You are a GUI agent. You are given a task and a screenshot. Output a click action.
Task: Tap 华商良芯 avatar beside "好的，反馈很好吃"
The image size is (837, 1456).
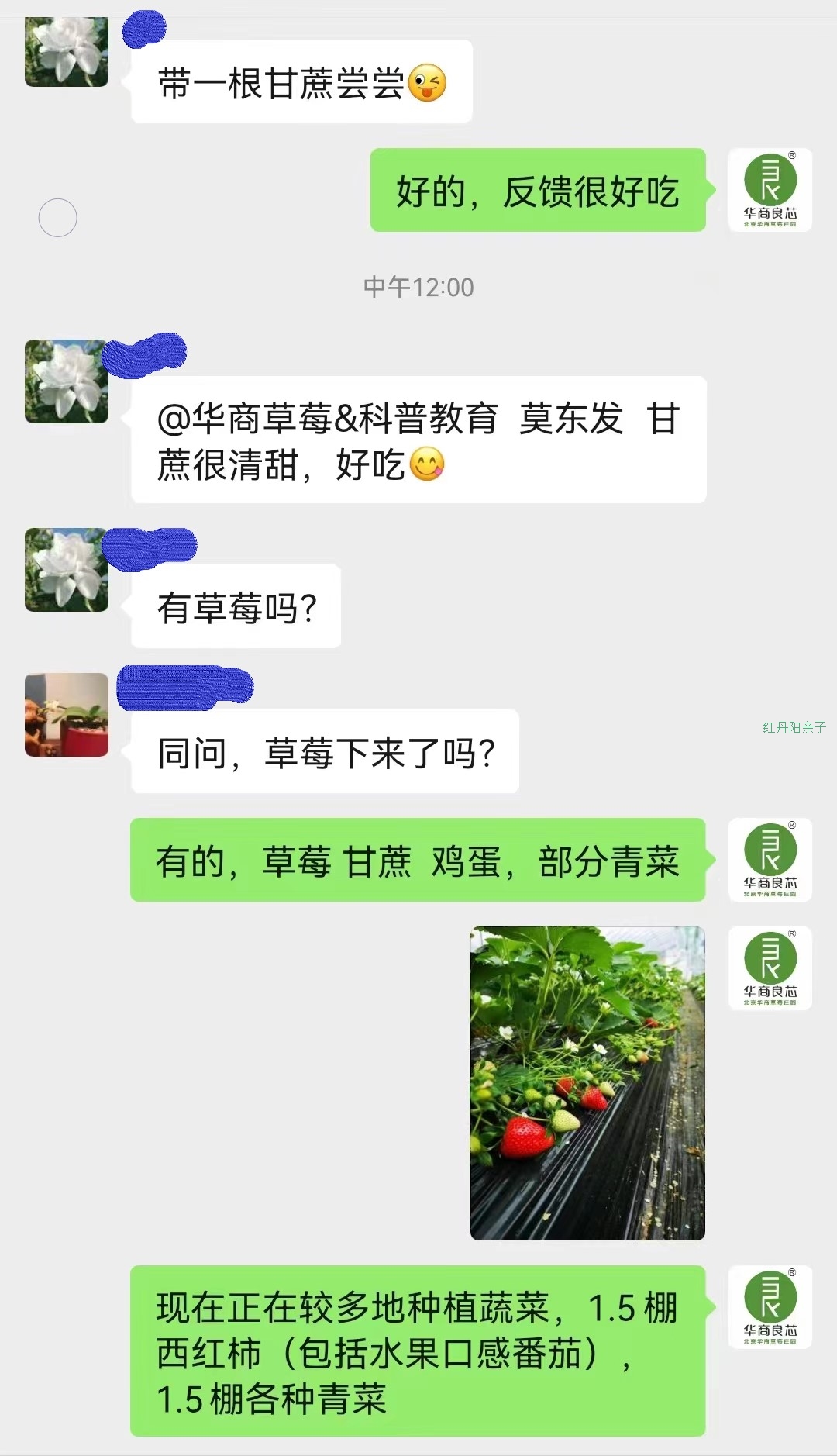point(770,190)
